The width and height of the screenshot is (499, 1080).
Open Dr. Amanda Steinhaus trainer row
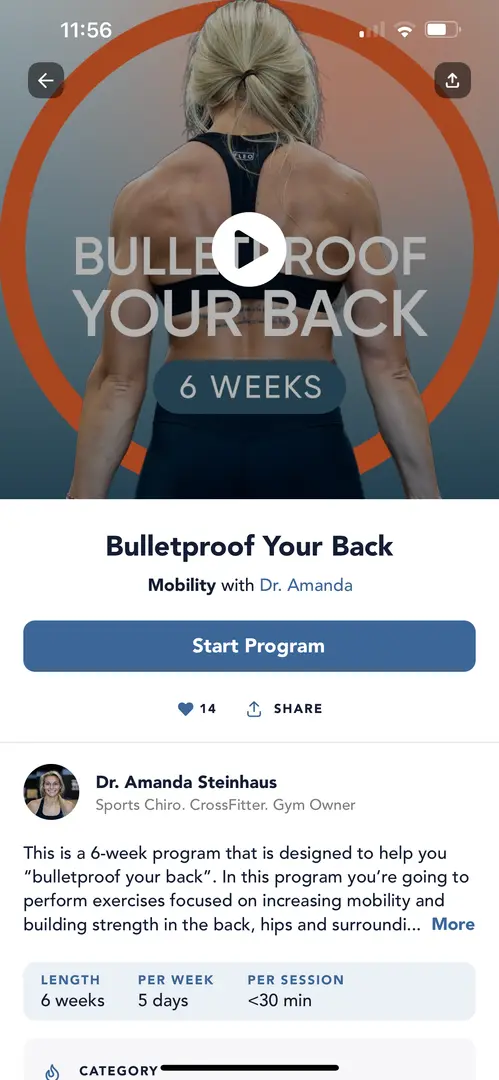(250, 792)
